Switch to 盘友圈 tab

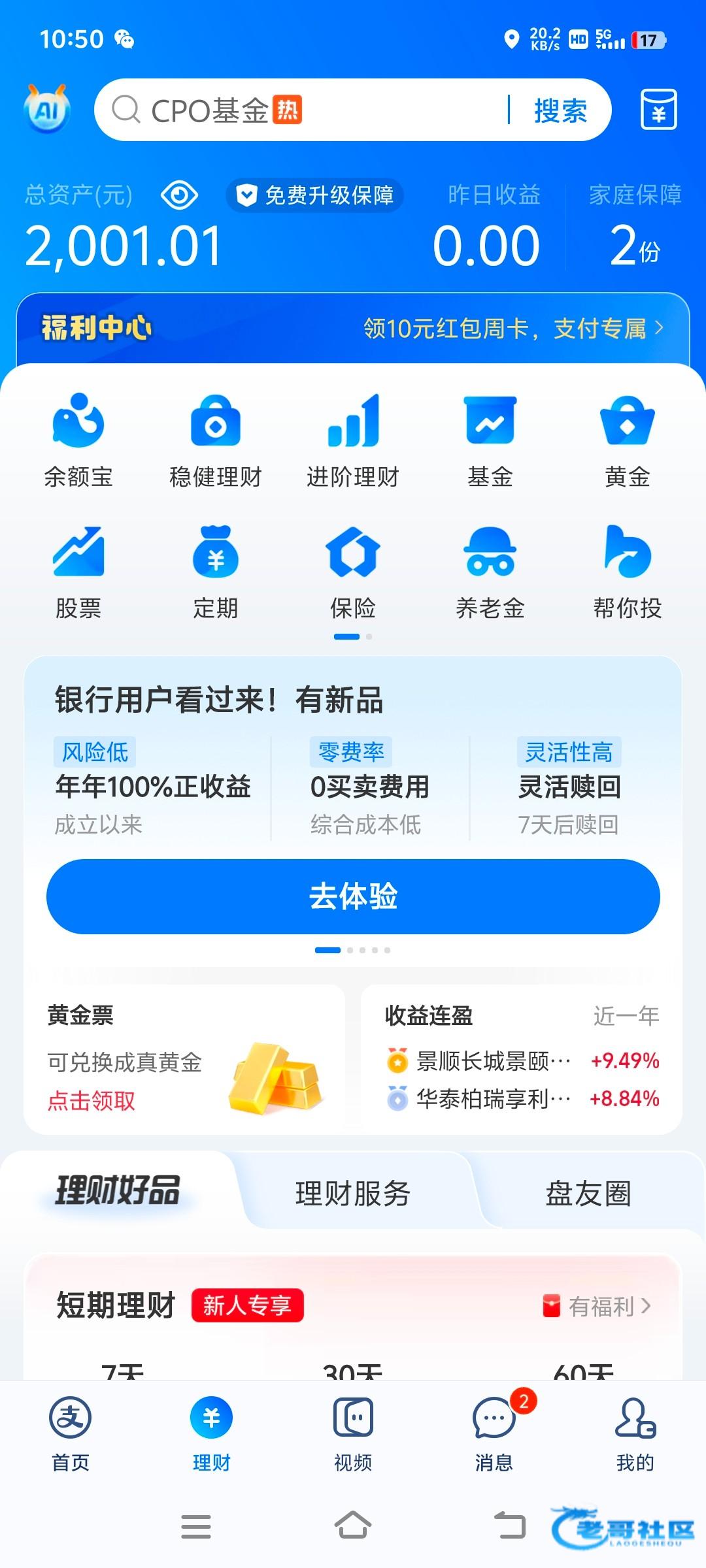coord(588,1194)
